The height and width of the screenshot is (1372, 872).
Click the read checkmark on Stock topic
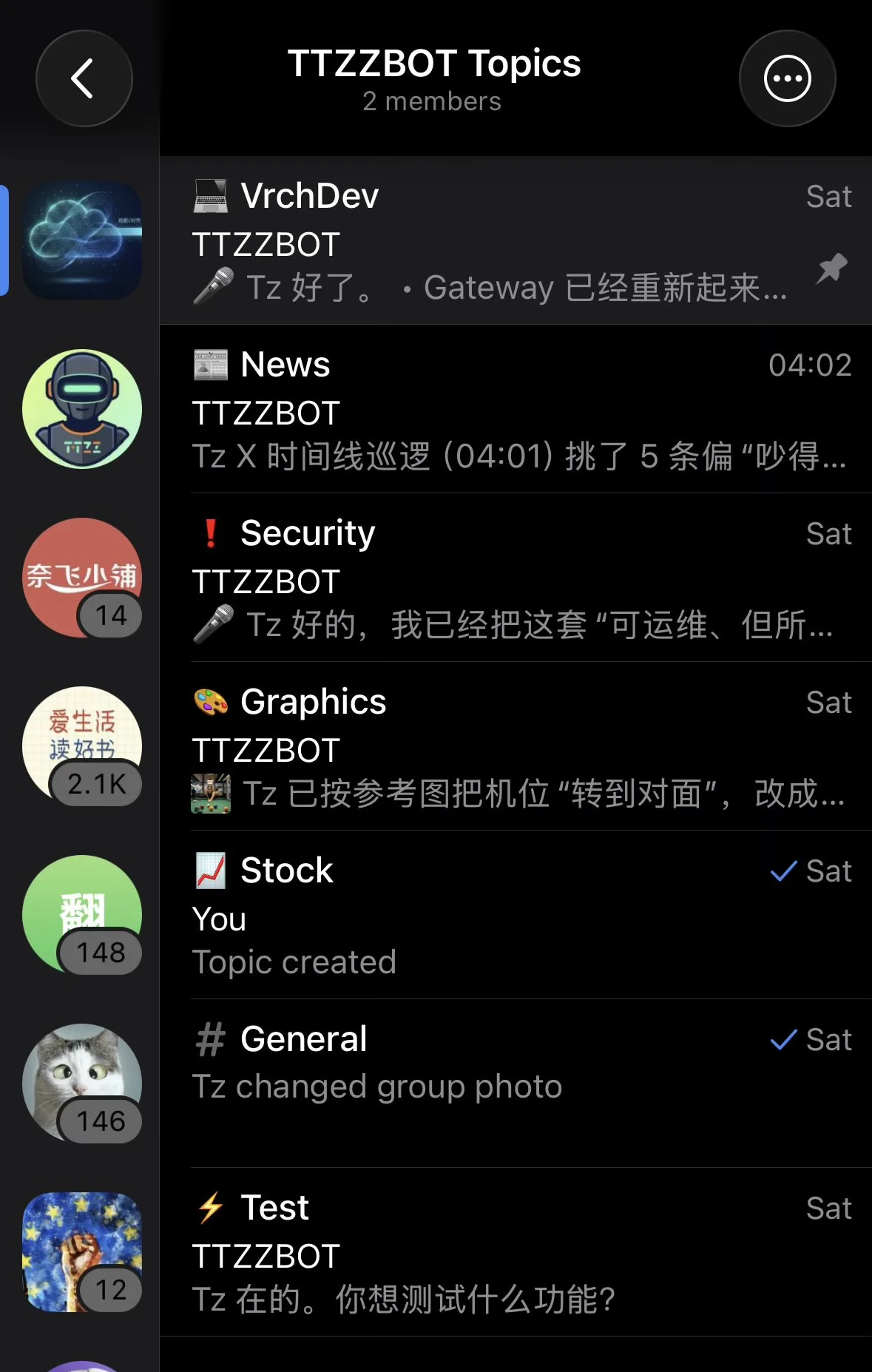click(783, 871)
